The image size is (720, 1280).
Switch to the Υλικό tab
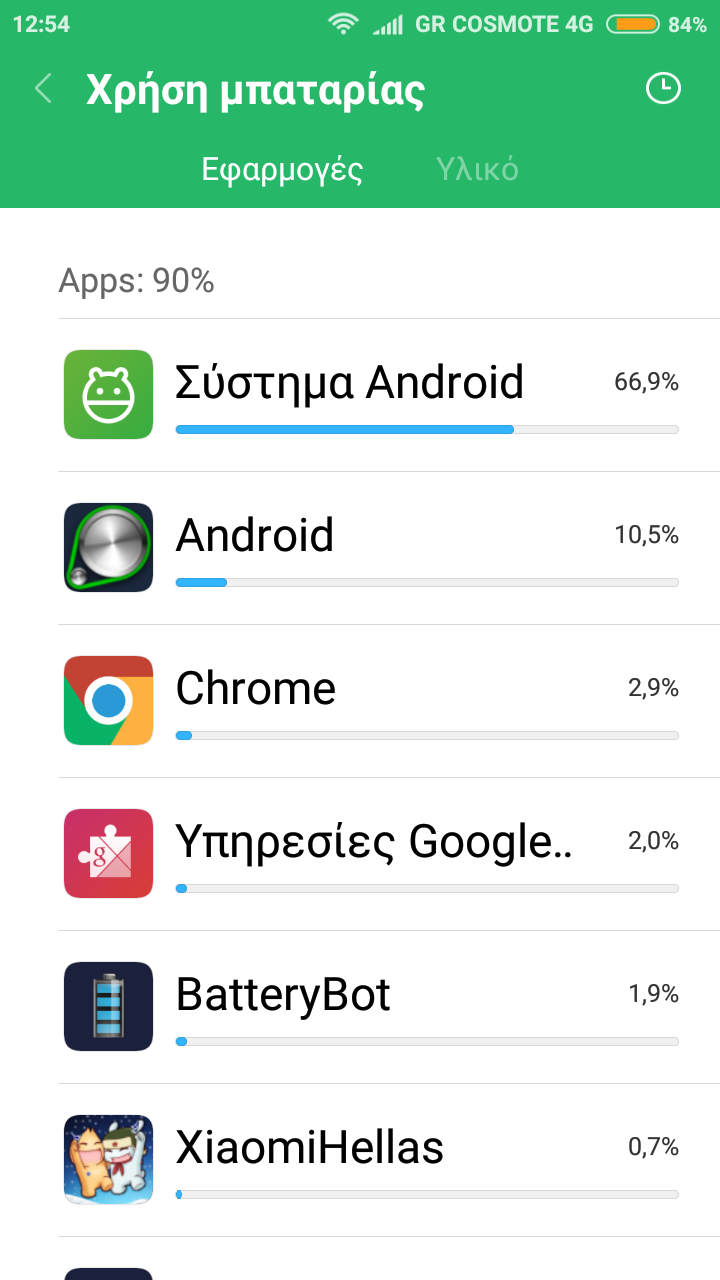pos(477,170)
